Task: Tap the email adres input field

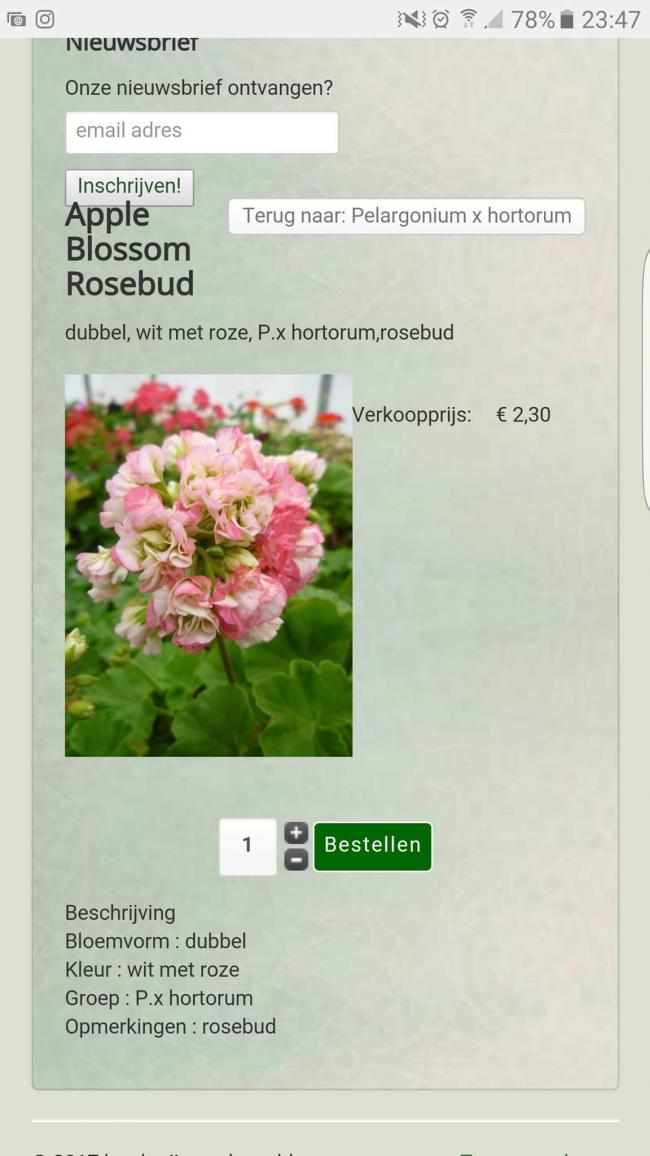Action: click(201, 132)
